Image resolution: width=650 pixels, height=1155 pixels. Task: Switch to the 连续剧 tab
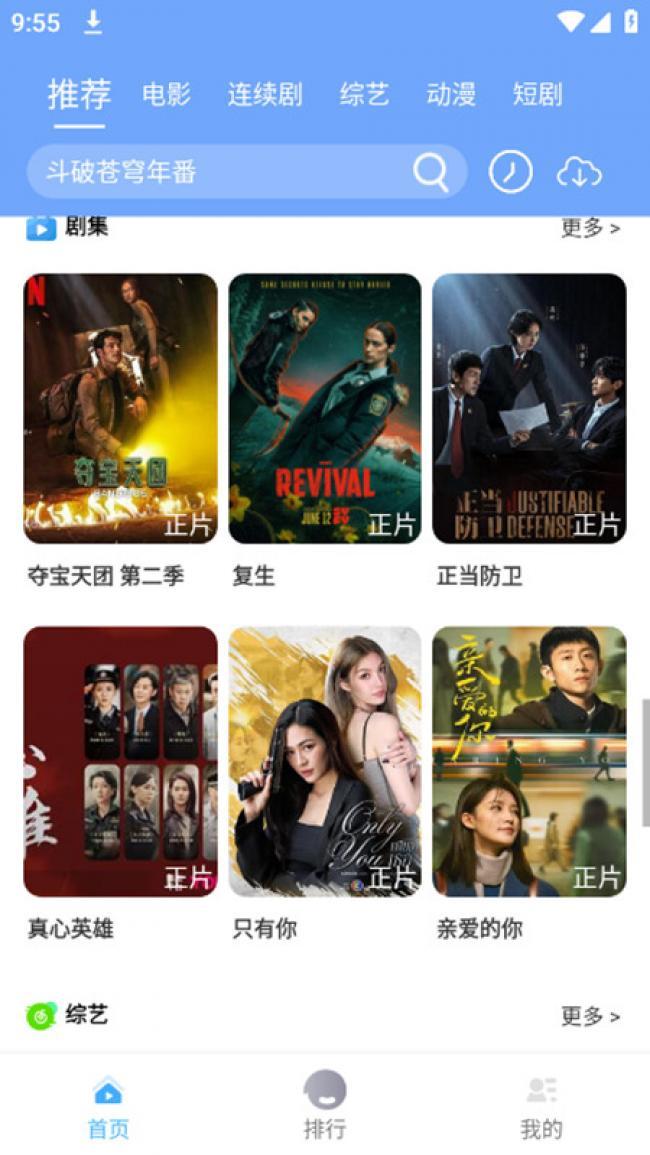(265, 94)
